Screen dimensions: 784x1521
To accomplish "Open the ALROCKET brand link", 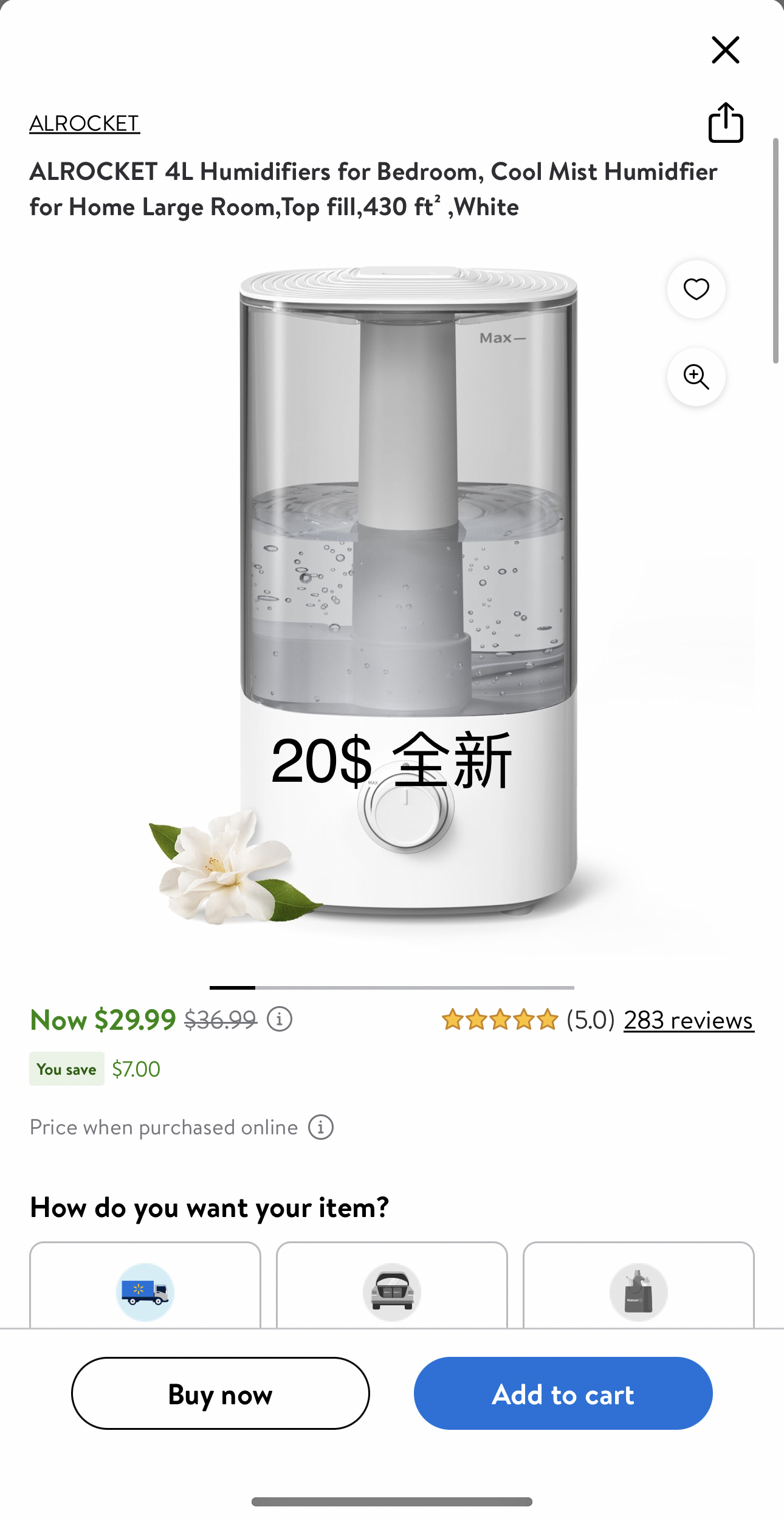I will pyautogui.click(x=84, y=123).
